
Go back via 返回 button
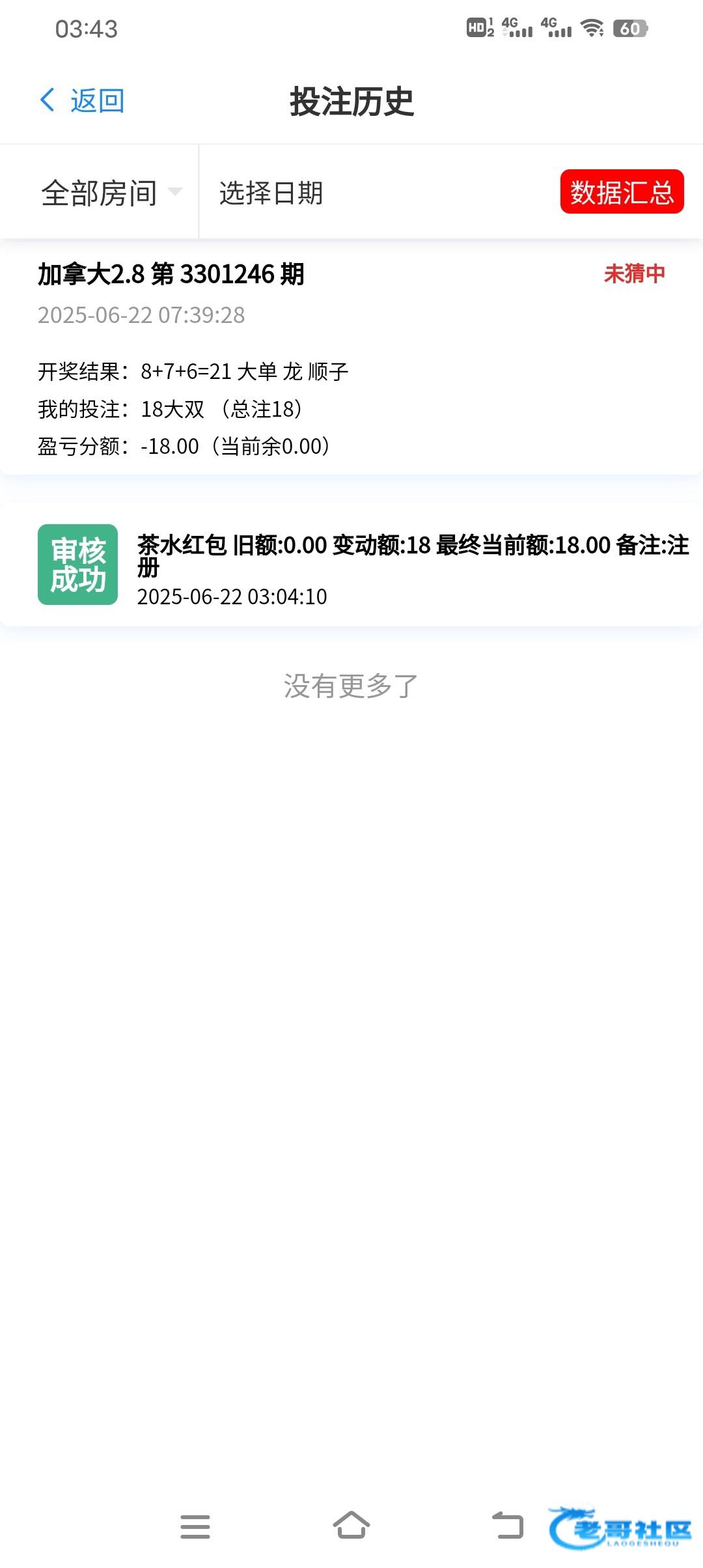tap(83, 101)
